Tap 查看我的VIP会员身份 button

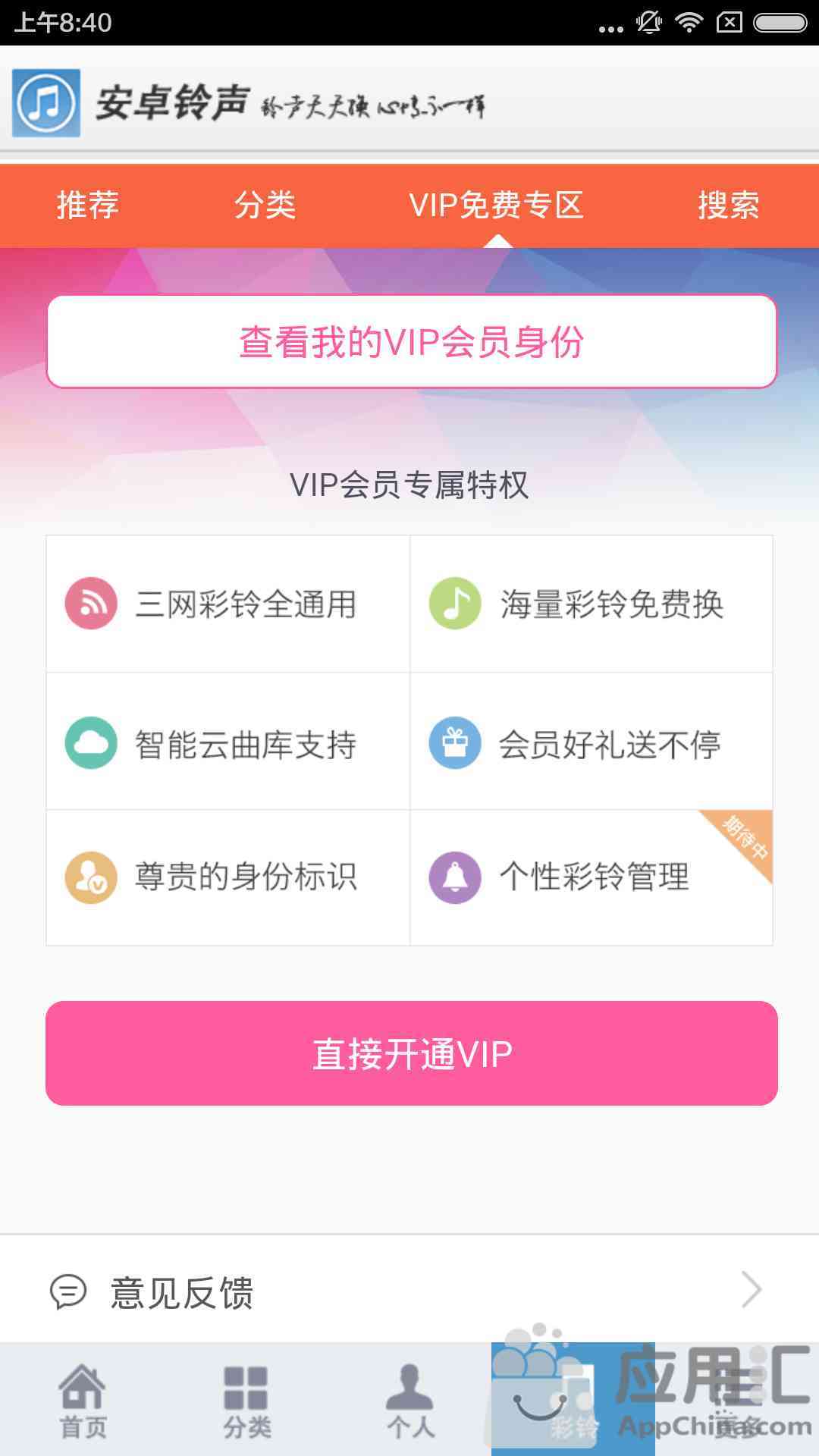click(411, 342)
